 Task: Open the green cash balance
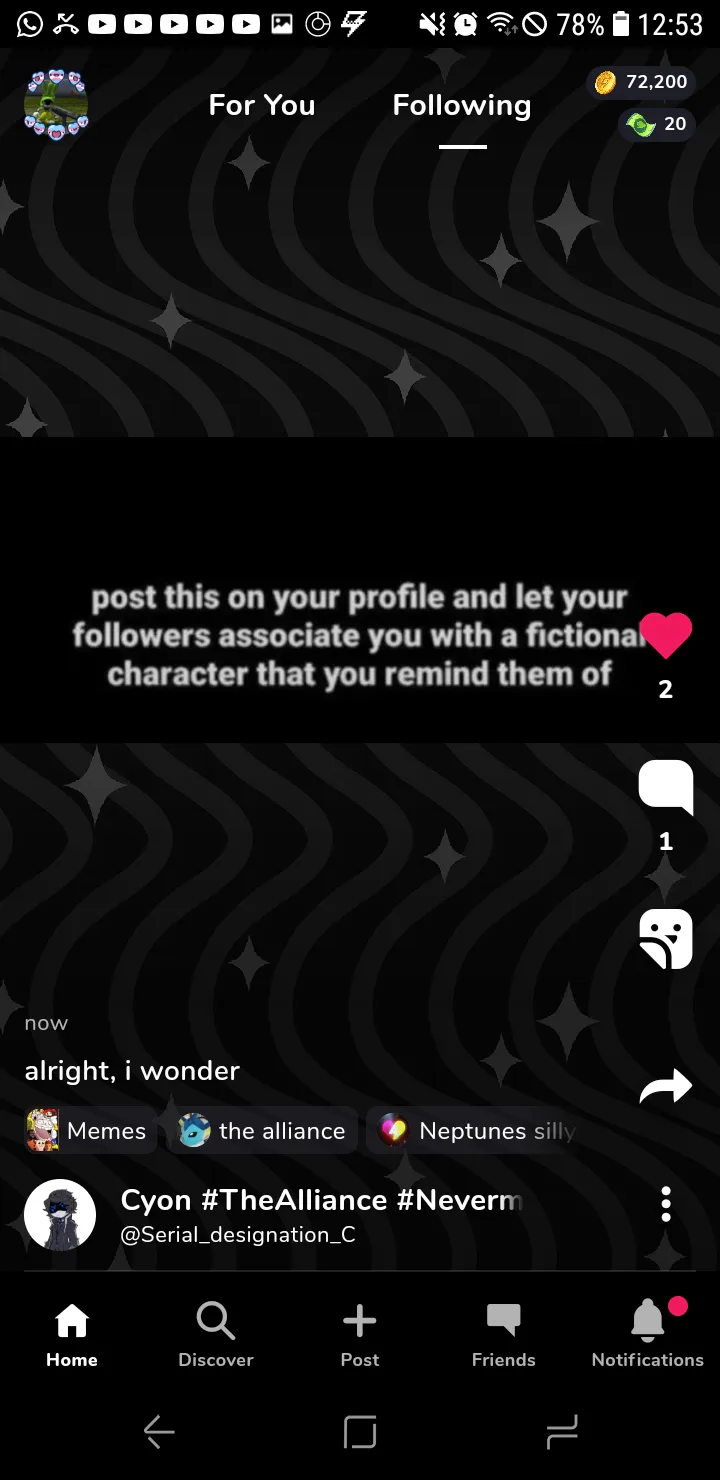656,124
